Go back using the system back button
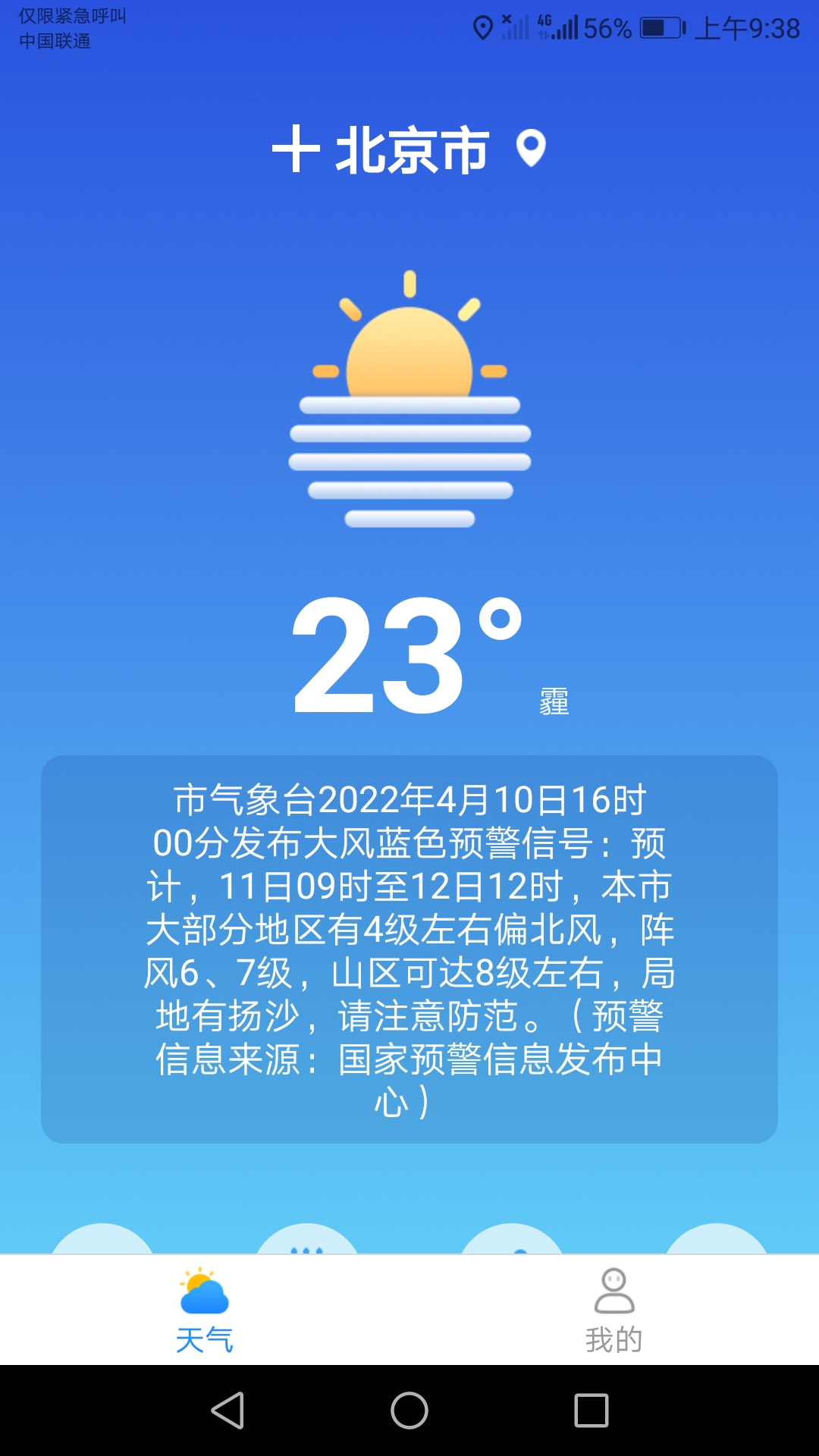This screenshot has width=819, height=1456. click(x=227, y=1410)
